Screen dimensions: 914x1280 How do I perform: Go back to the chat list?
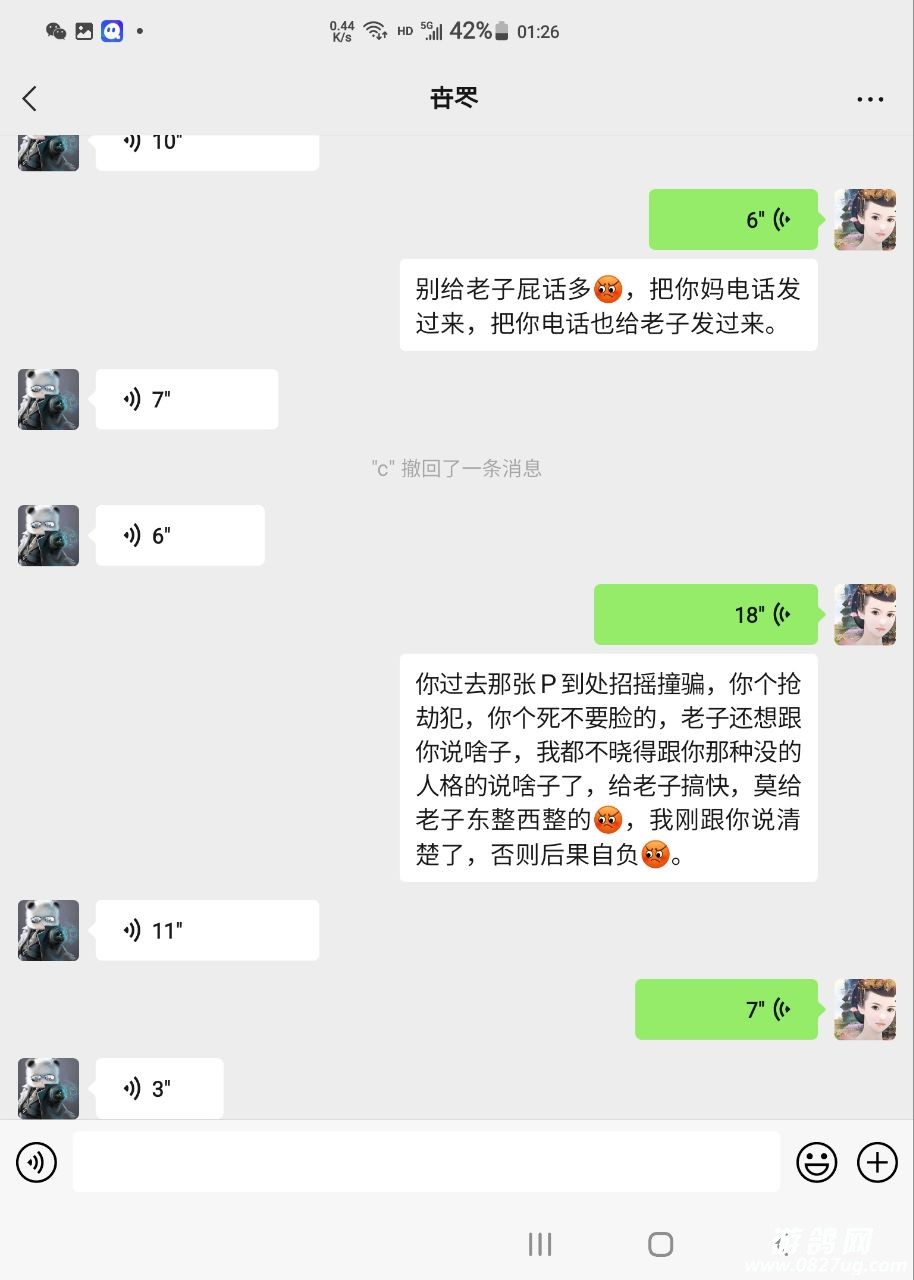pos(30,98)
